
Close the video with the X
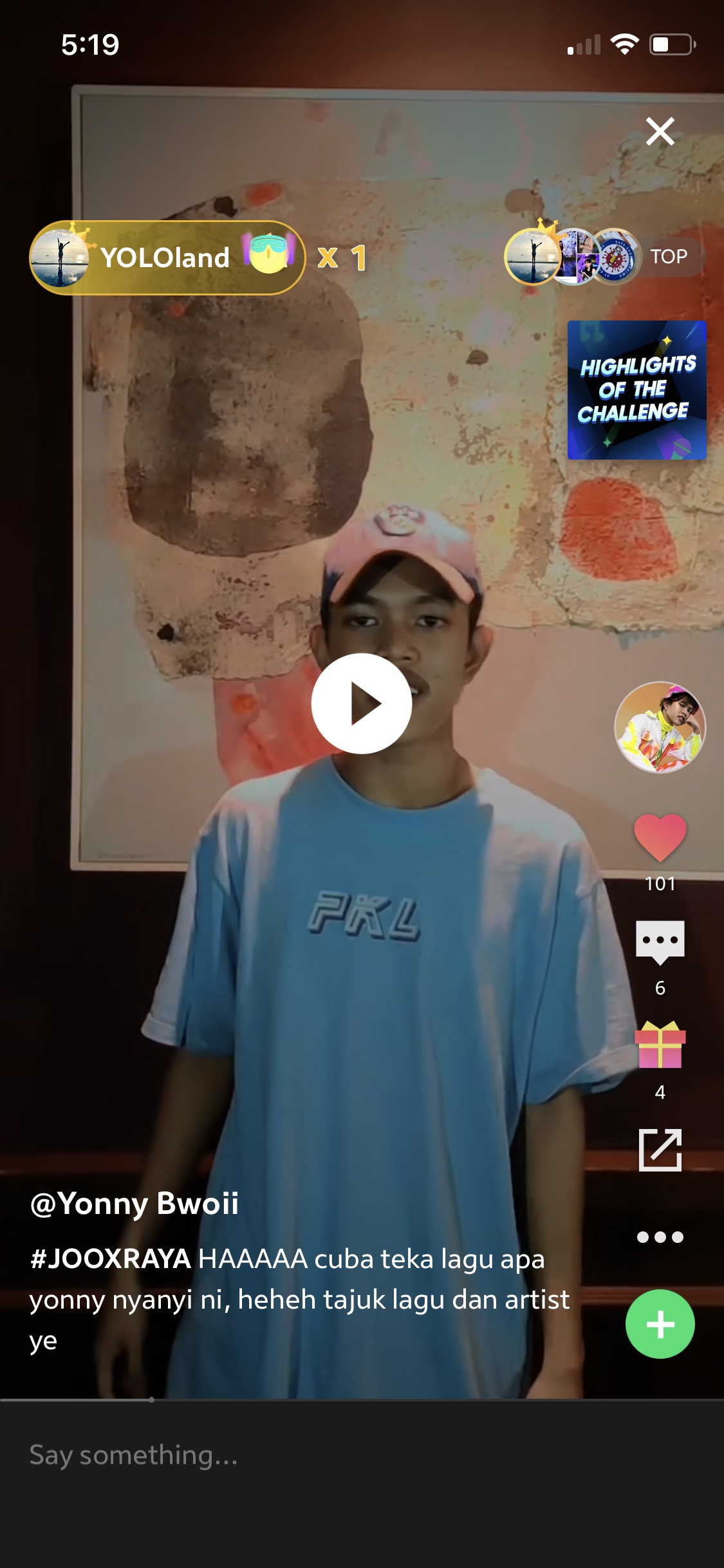660,132
